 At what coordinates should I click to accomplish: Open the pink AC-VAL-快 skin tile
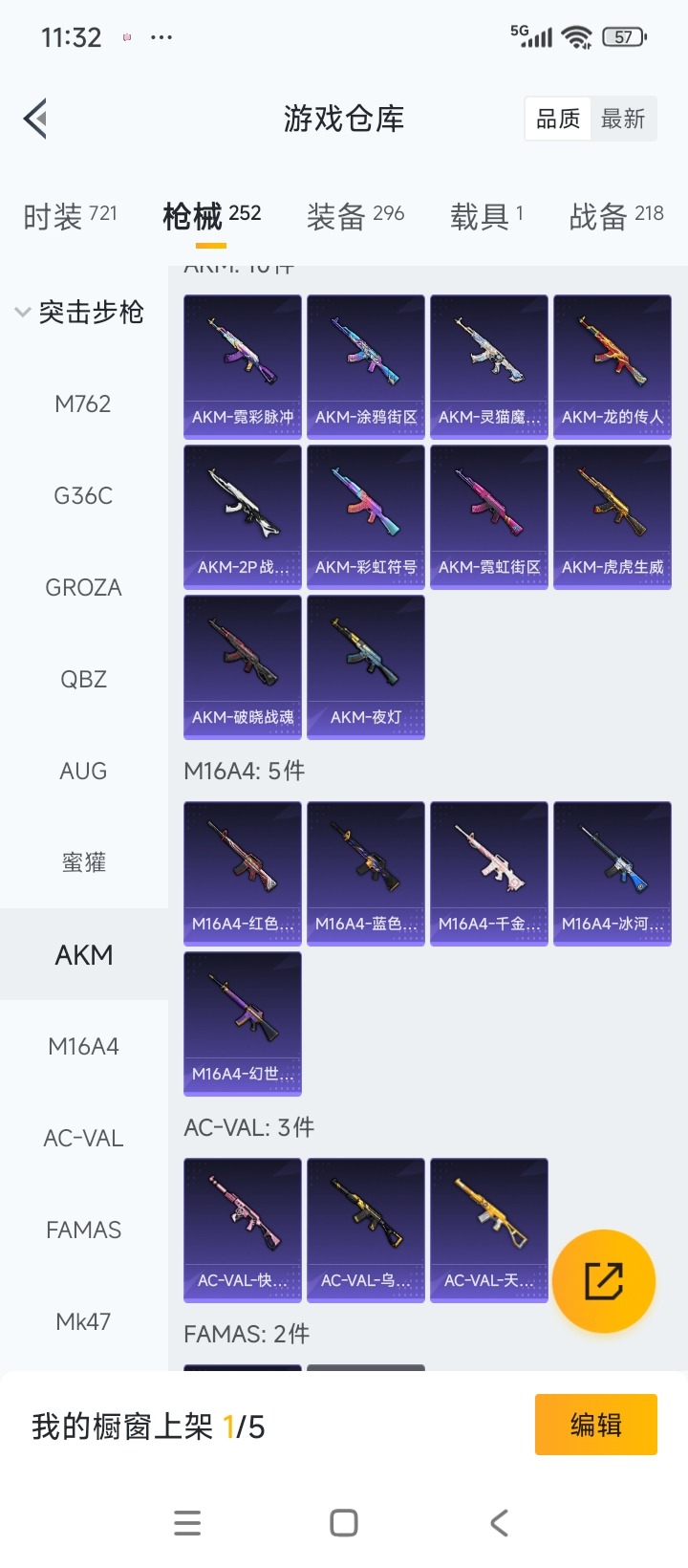coord(243,1230)
